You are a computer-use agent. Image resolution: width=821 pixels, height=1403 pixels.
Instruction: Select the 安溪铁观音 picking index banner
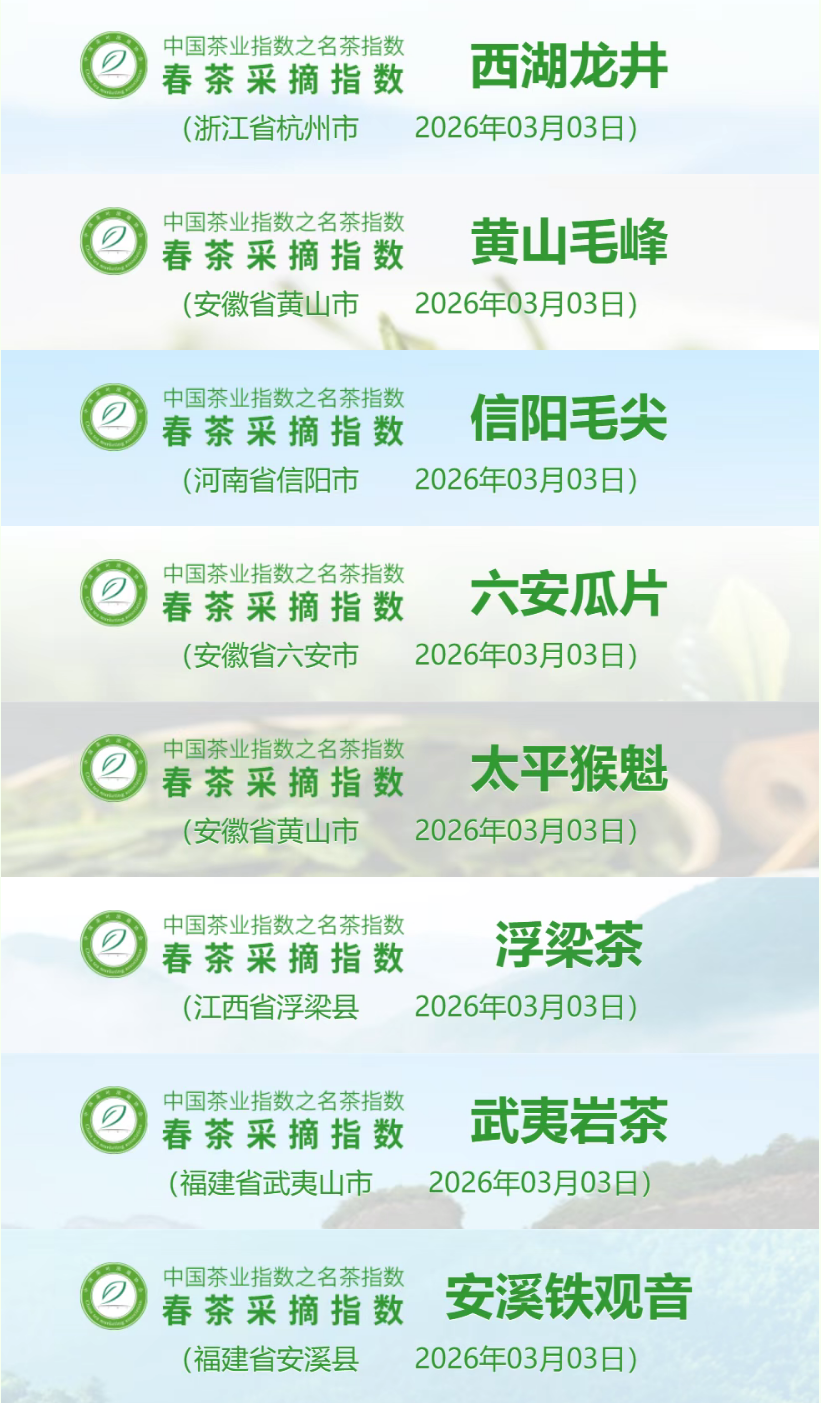[x=410, y=1316]
